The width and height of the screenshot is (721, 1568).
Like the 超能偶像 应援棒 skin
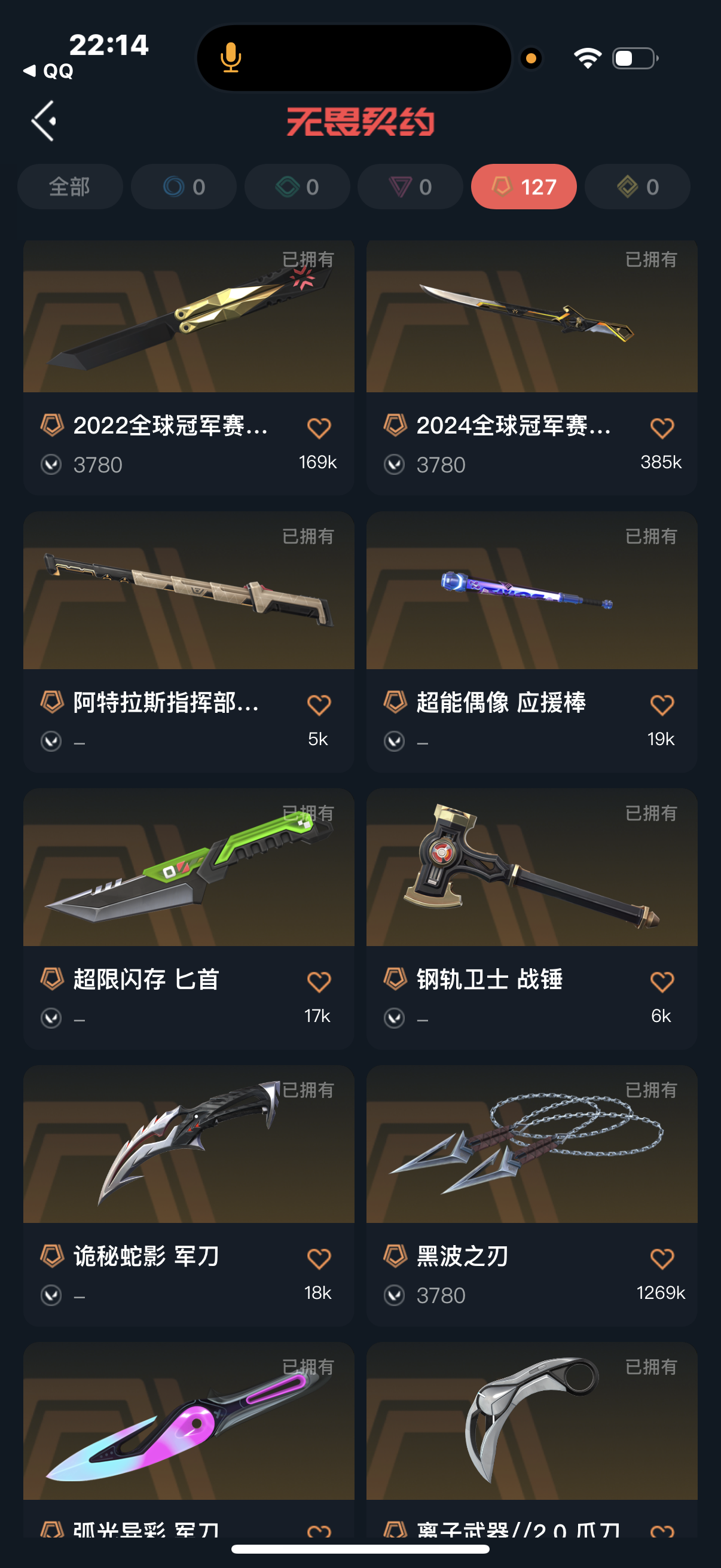[x=661, y=705]
